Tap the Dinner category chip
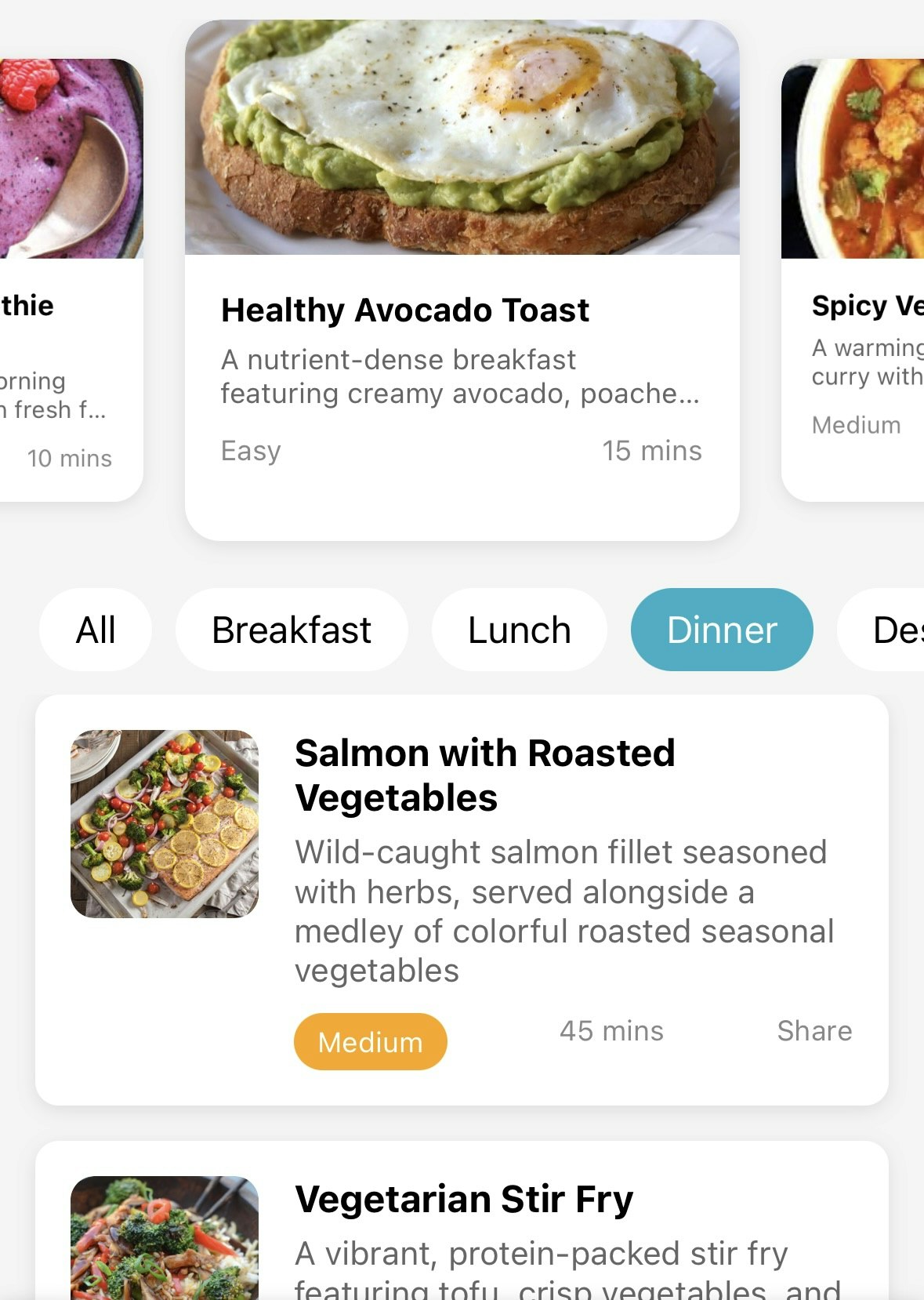The height and width of the screenshot is (1300, 924). [722, 630]
